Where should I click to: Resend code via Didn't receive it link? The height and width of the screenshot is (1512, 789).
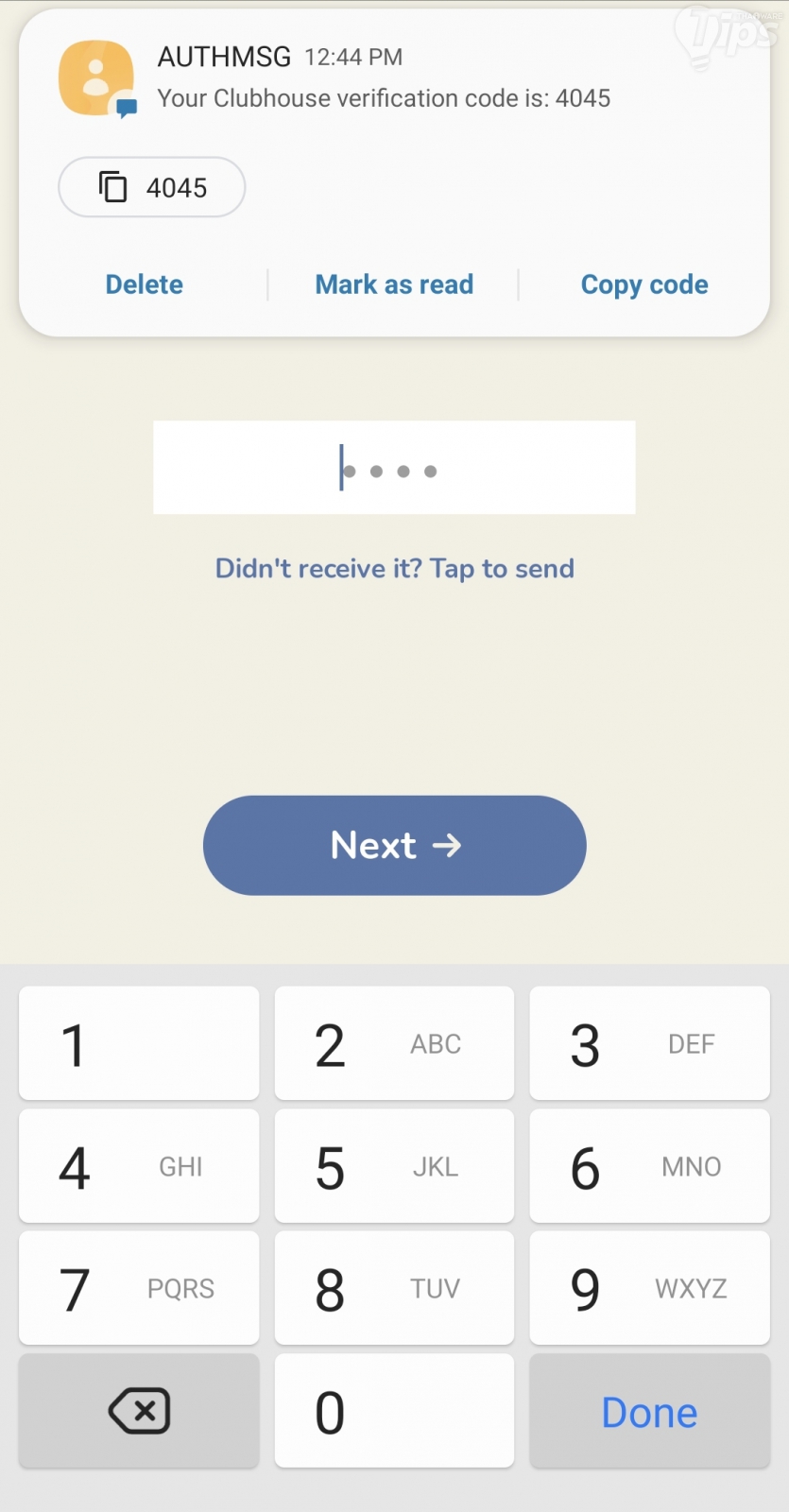tap(394, 568)
